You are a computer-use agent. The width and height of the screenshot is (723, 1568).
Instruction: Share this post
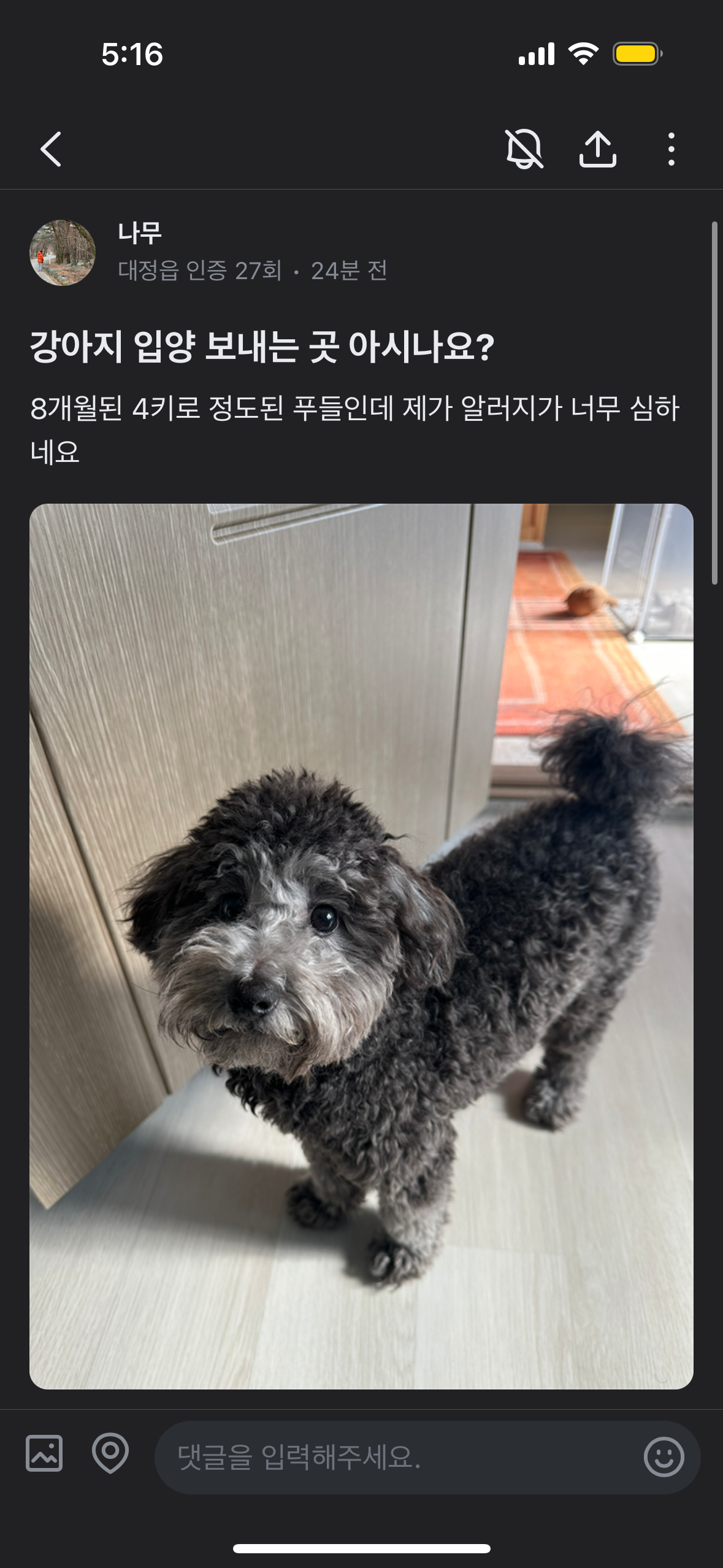coord(597,149)
